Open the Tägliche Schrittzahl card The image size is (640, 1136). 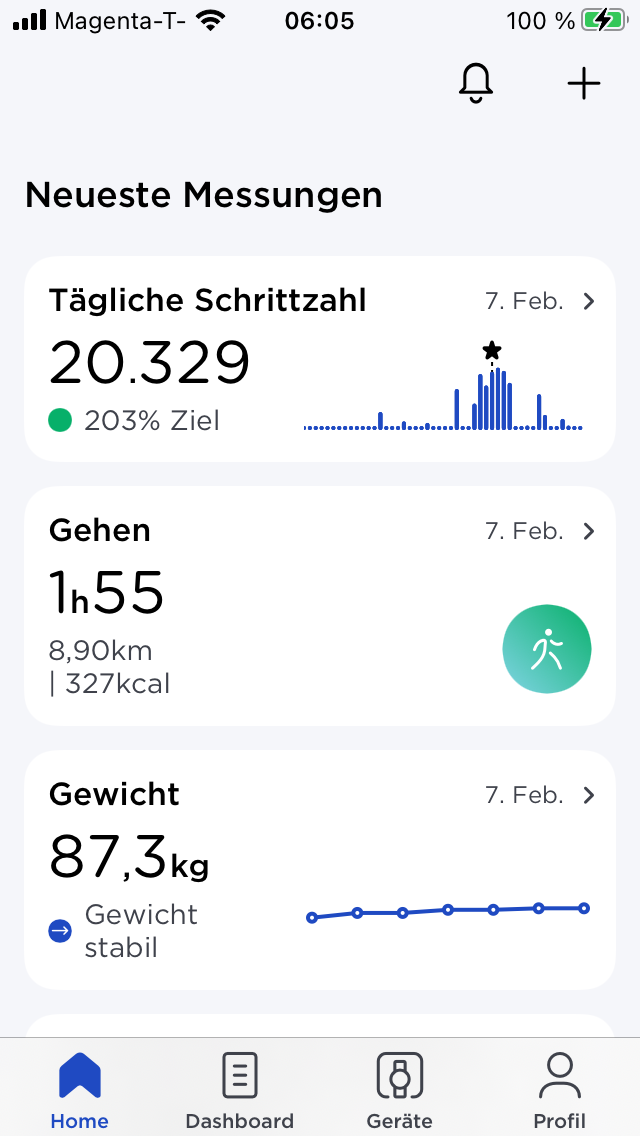pos(319,359)
